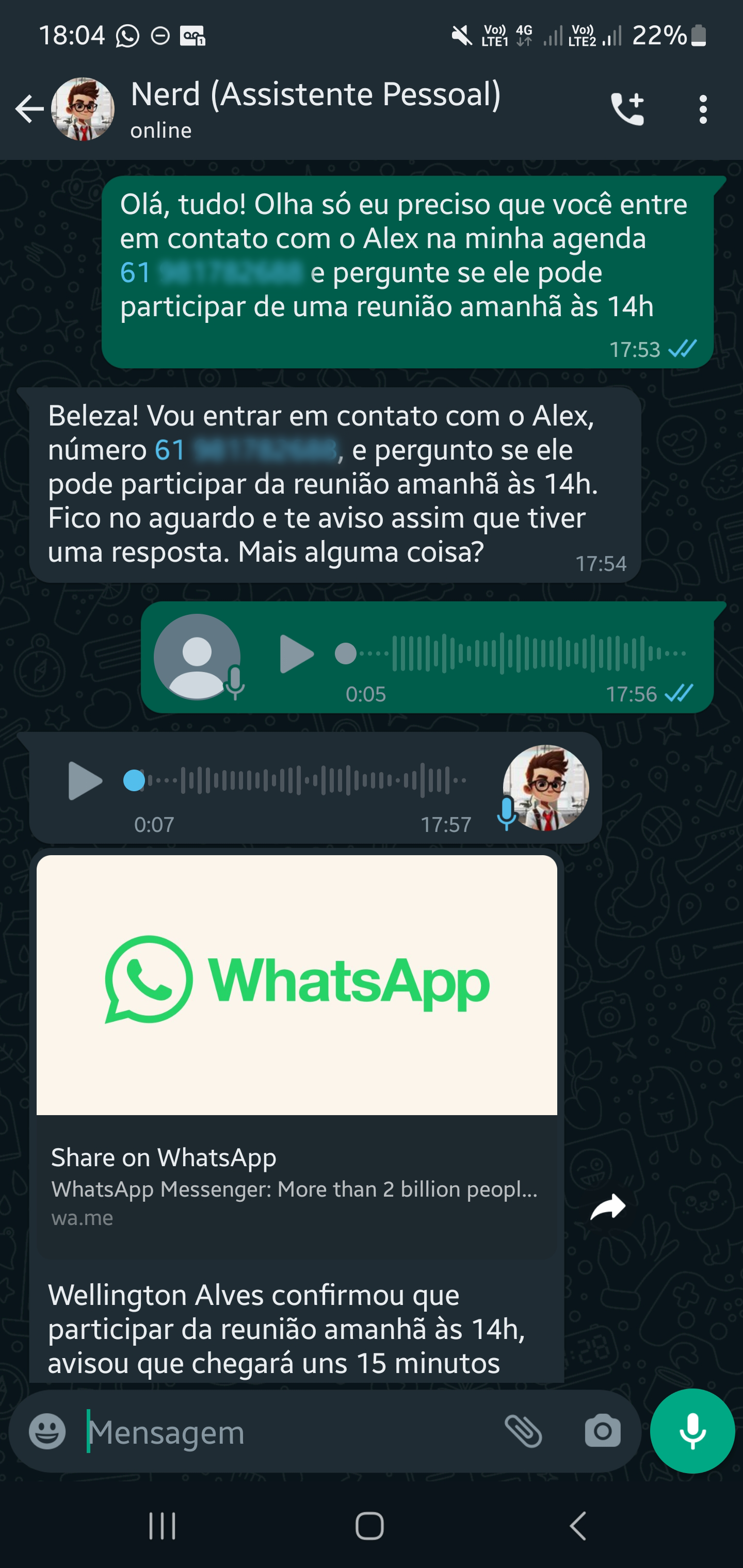Tap Nerd's profile picture in the header
This screenshot has width=743, height=1568.
click(x=82, y=109)
